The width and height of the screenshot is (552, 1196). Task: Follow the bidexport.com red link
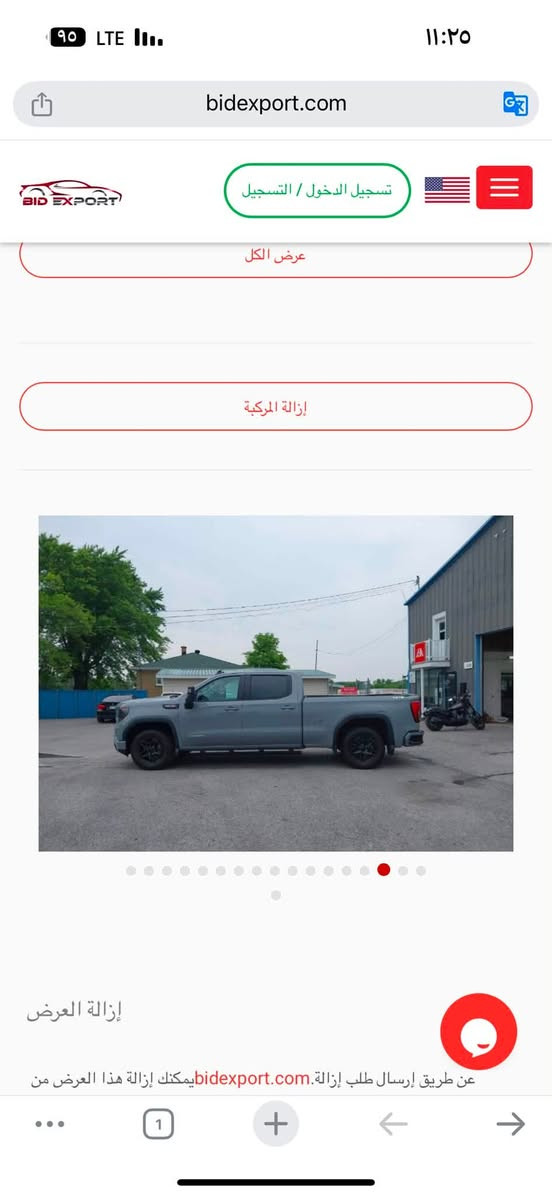252,1079
